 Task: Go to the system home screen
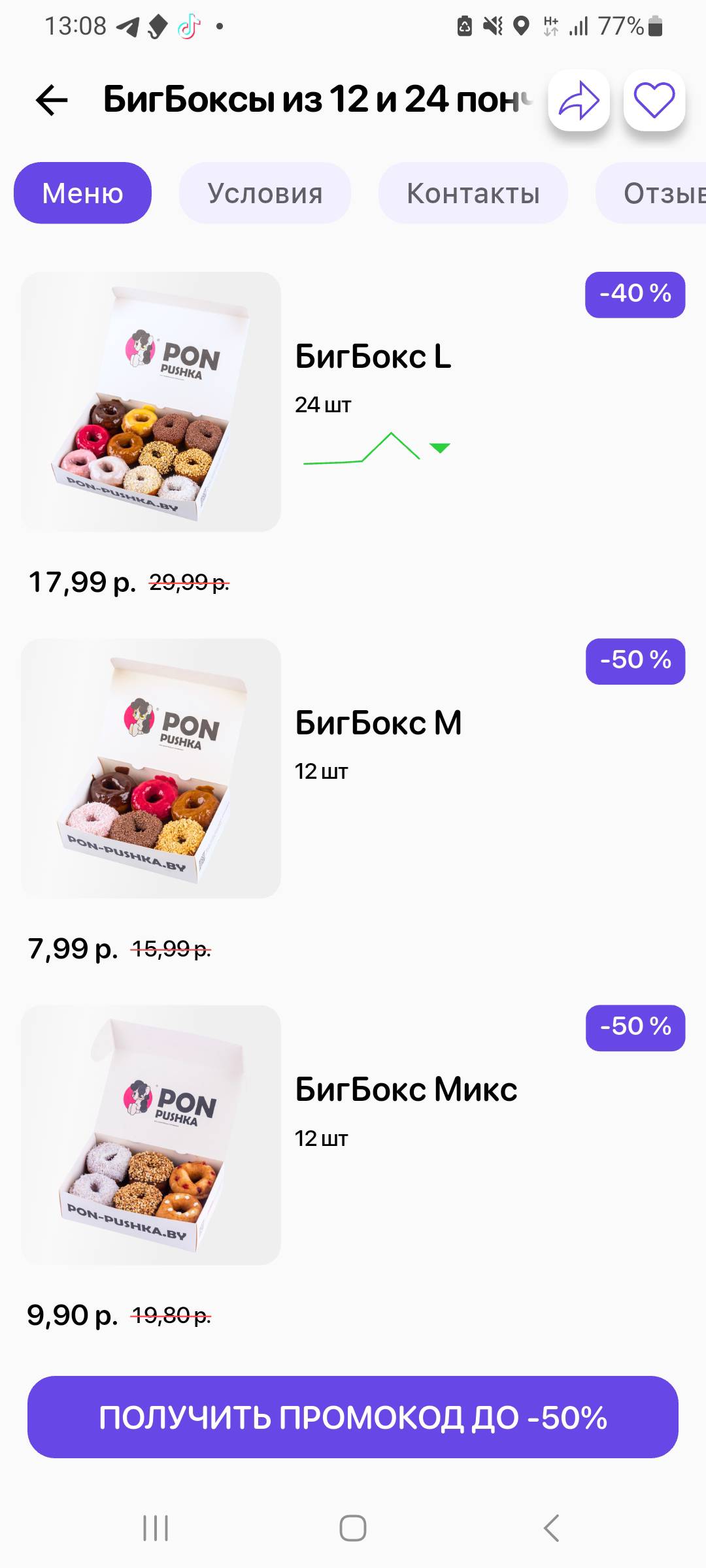coord(353,1528)
